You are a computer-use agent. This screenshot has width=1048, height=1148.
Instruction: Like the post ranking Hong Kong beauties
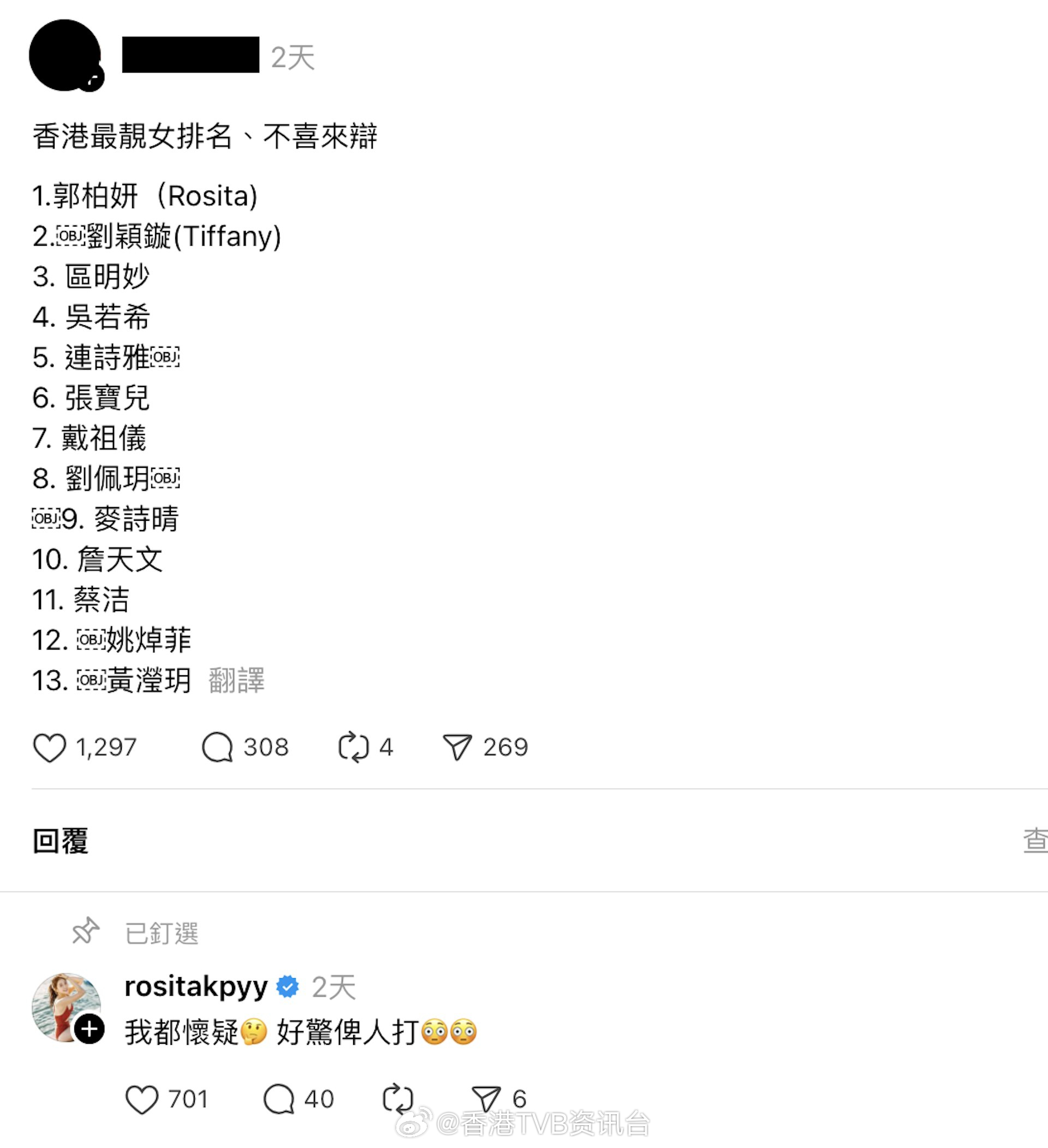[x=50, y=747]
